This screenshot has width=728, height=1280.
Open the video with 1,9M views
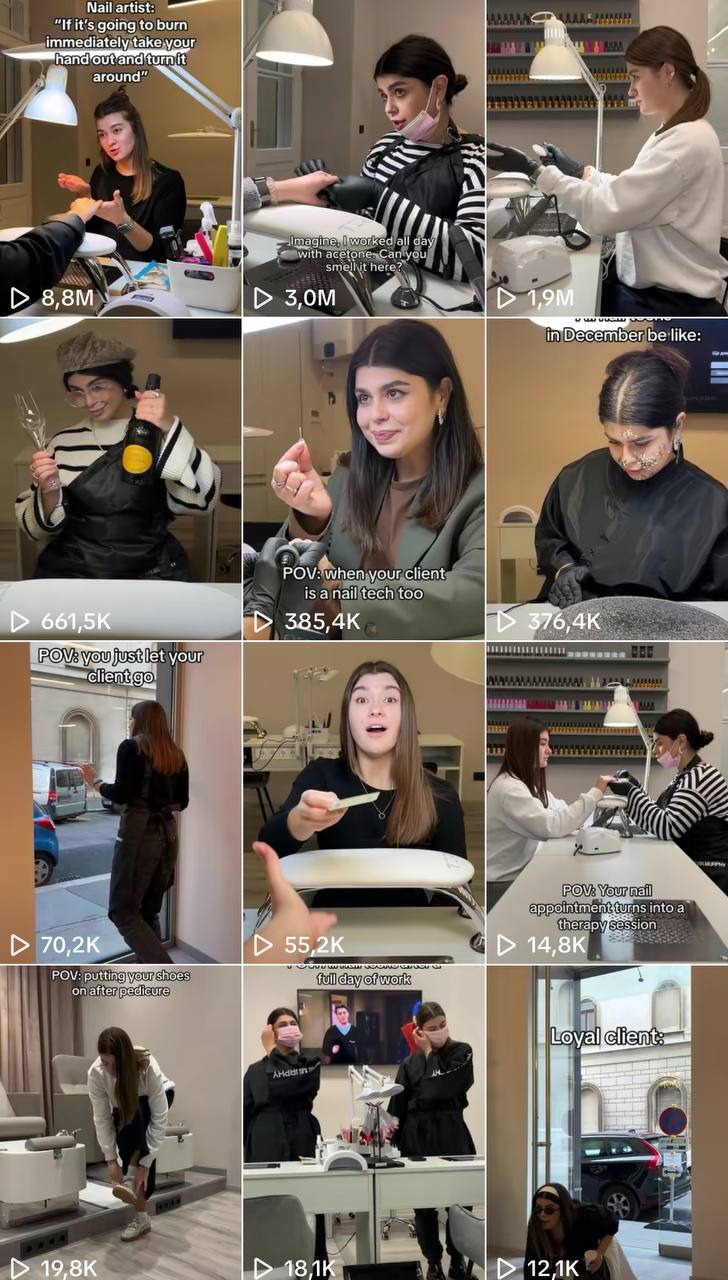point(607,160)
